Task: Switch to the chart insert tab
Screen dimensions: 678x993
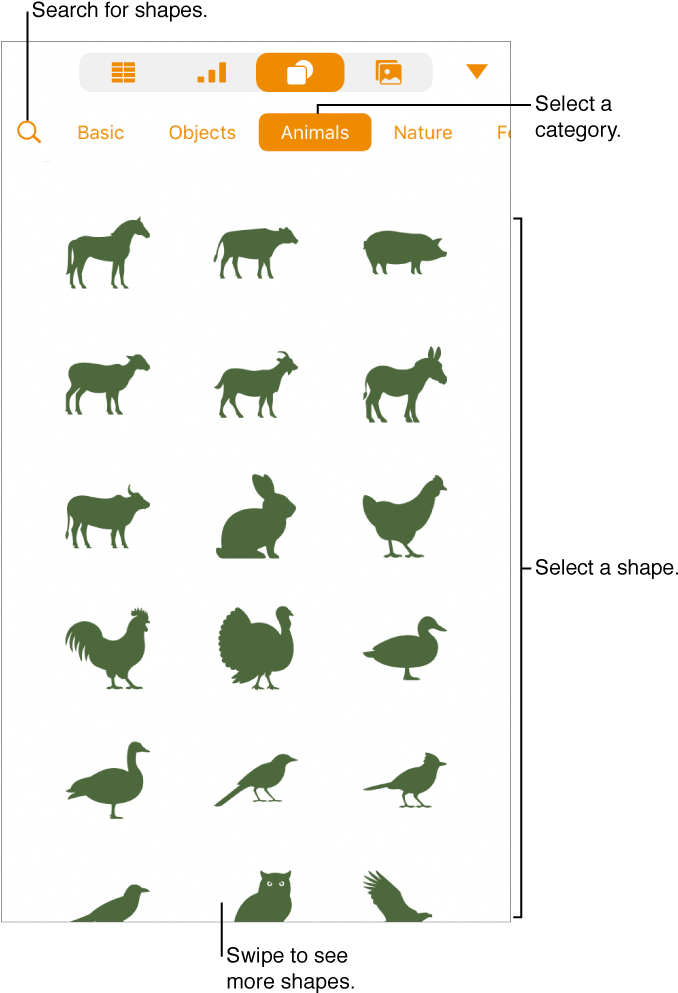Action: click(x=211, y=72)
